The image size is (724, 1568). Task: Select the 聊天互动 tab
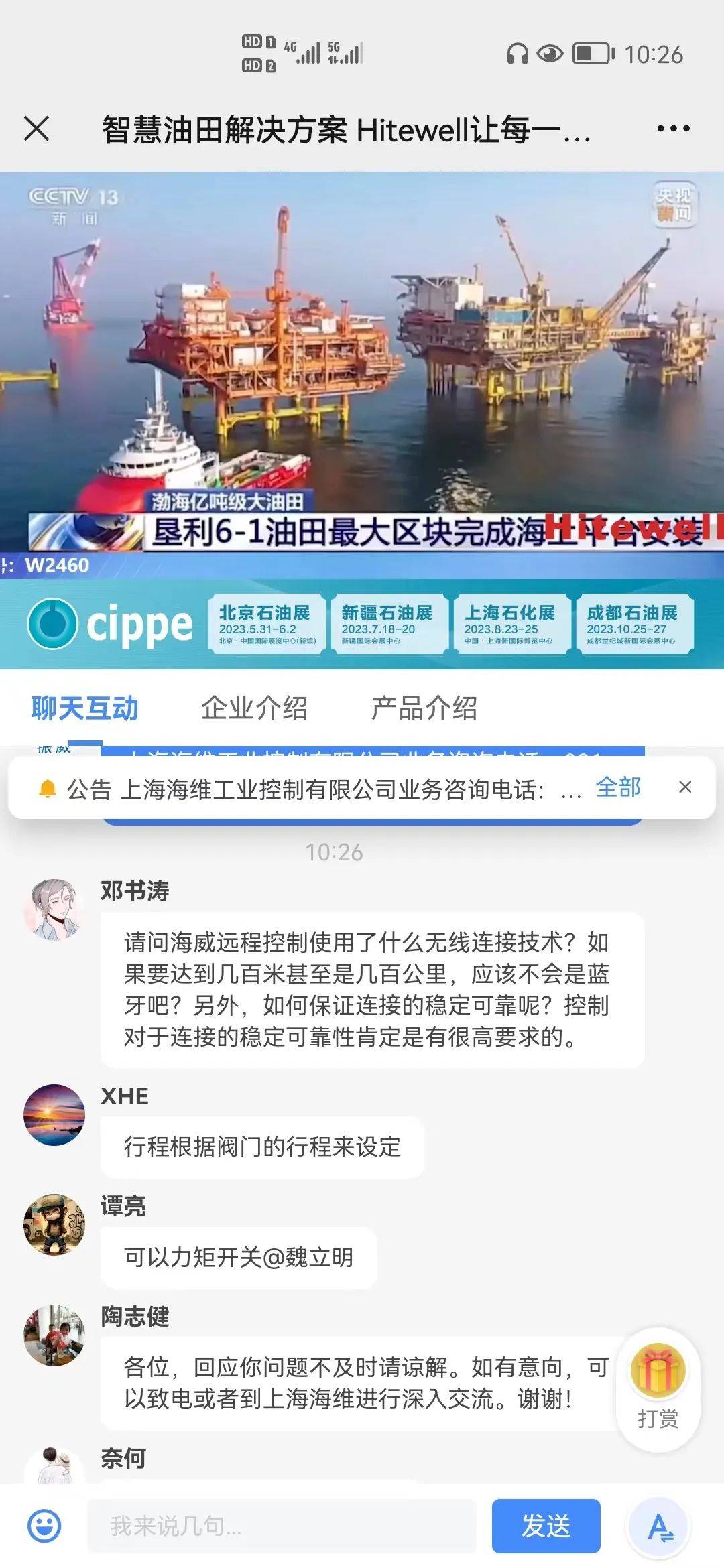click(84, 708)
